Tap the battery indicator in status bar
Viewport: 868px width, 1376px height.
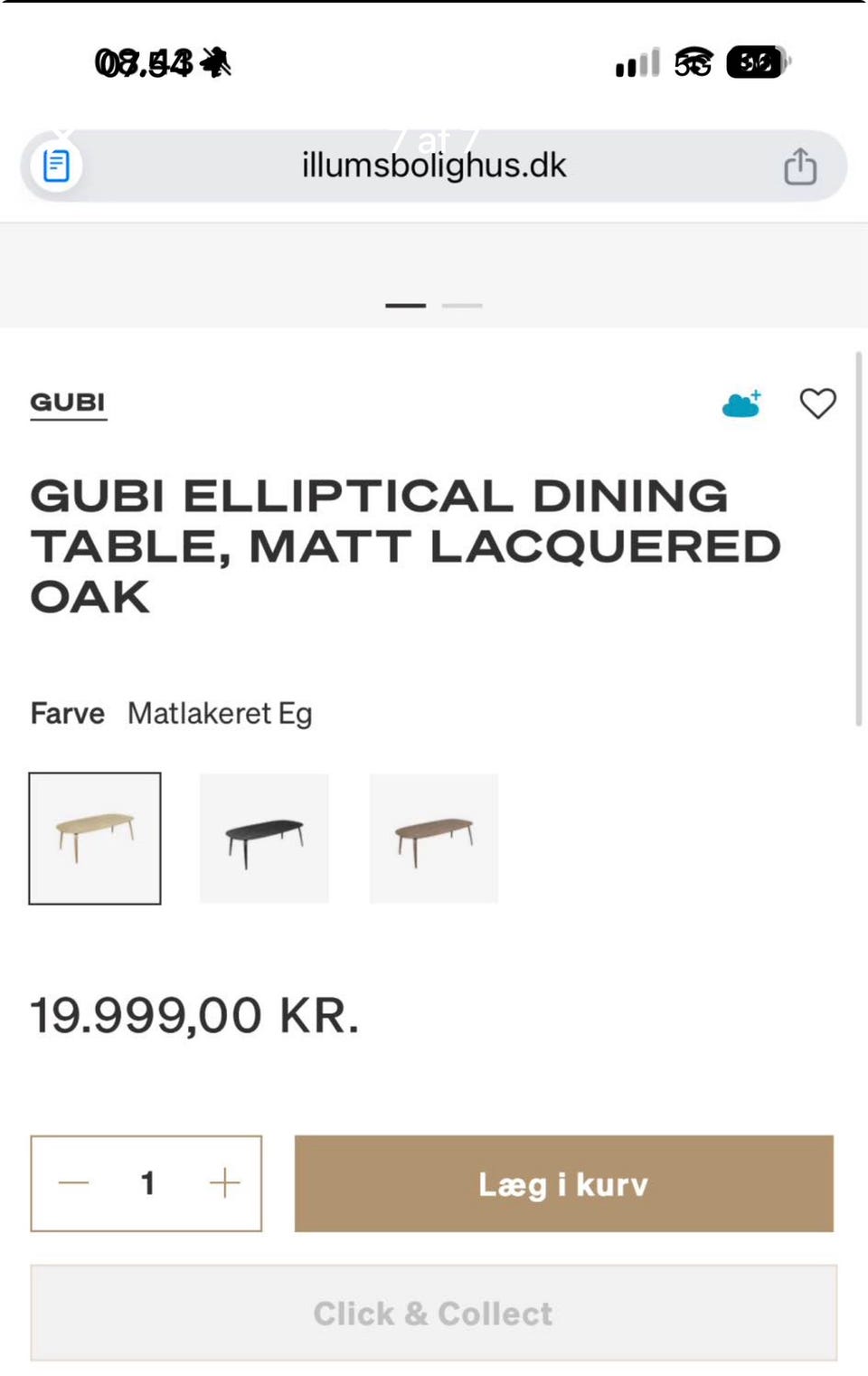pos(756,63)
